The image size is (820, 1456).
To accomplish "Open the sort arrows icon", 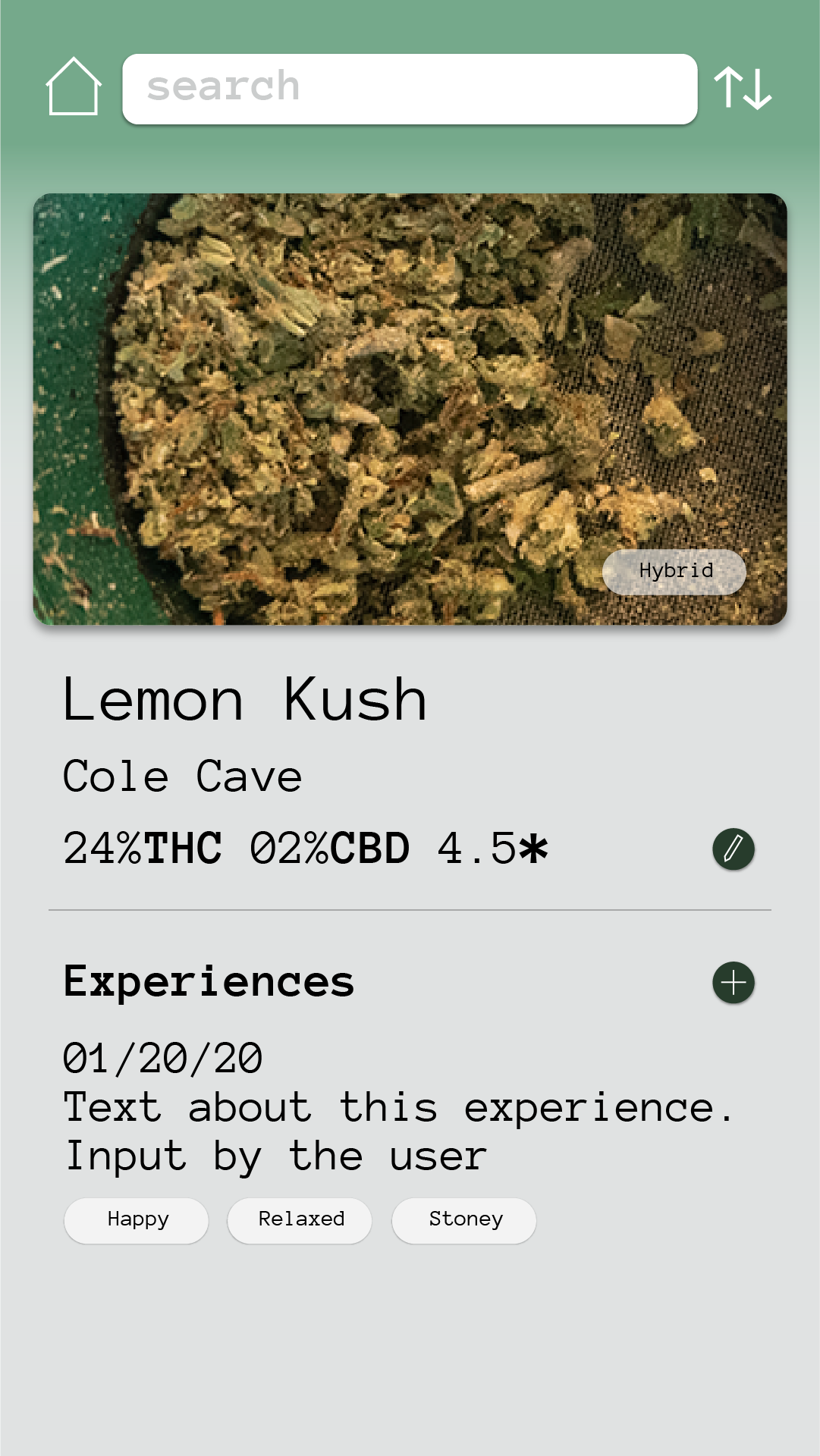I will click(x=743, y=88).
